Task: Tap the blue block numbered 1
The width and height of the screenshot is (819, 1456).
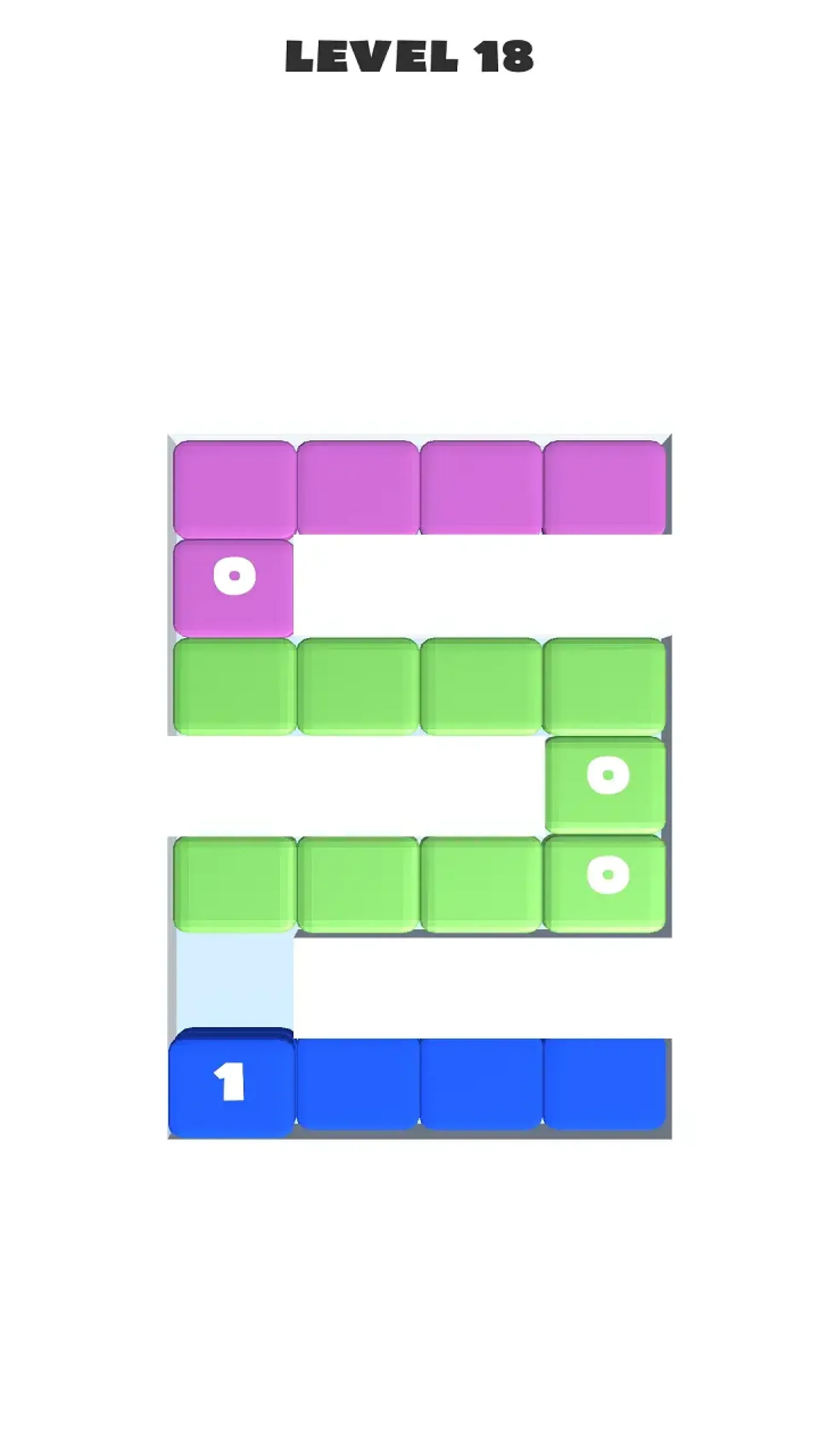Action: [x=231, y=1082]
